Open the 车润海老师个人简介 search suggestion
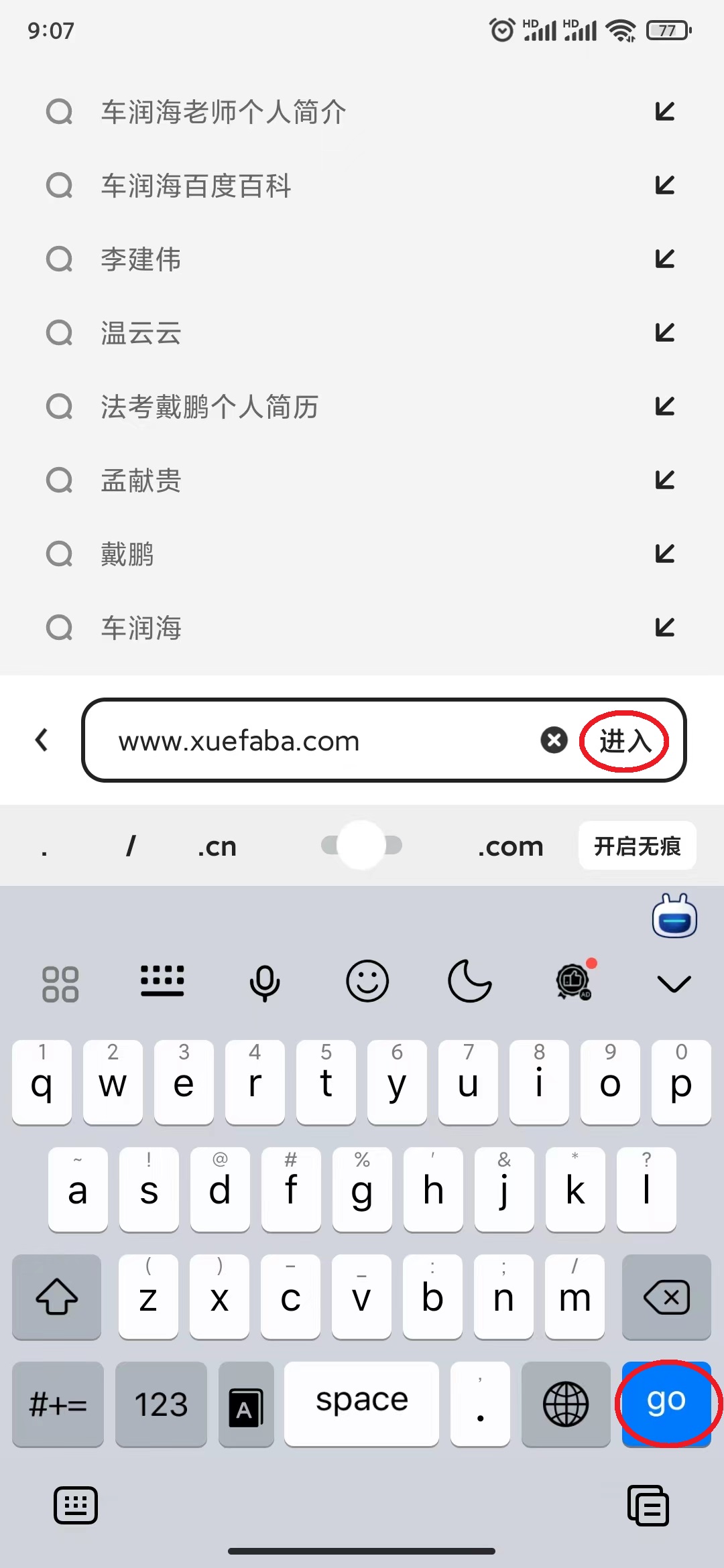Screen dimensions: 724x1568 click(x=362, y=112)
